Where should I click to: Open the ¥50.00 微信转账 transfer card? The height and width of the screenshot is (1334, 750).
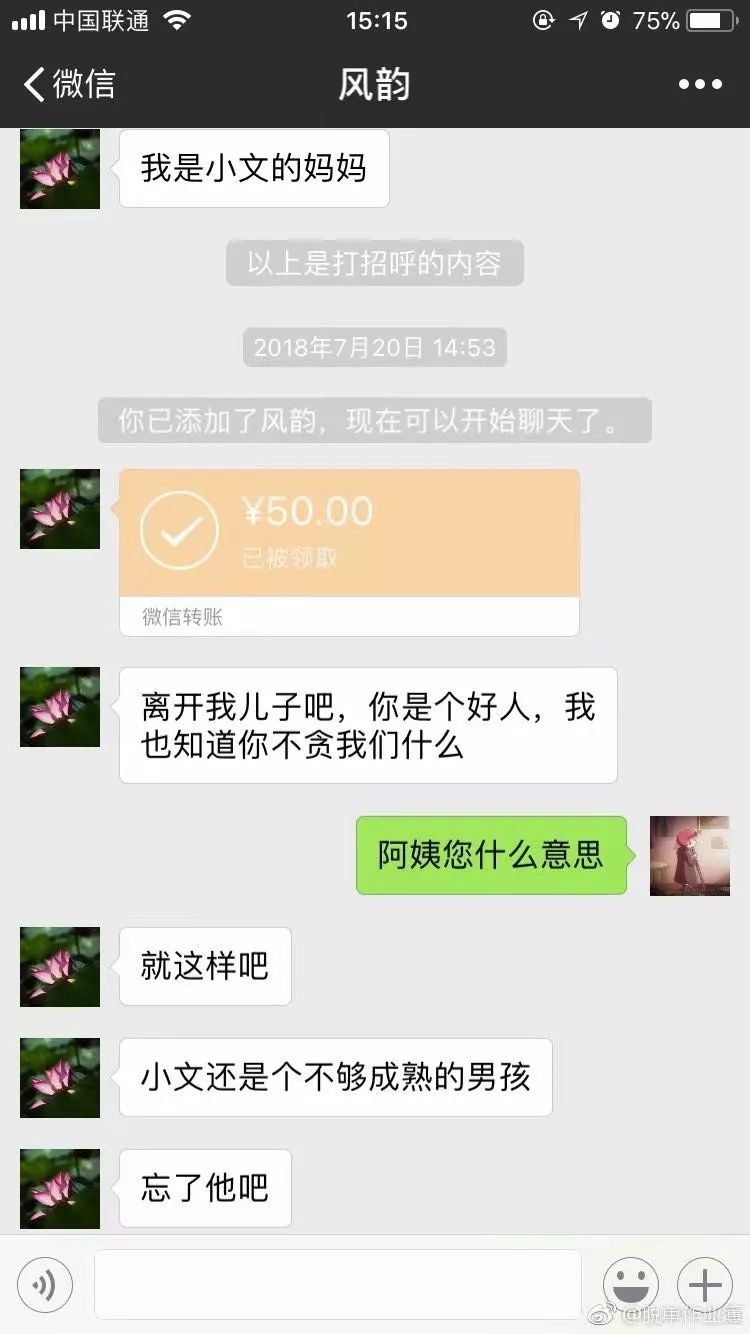tap(349, 550)
